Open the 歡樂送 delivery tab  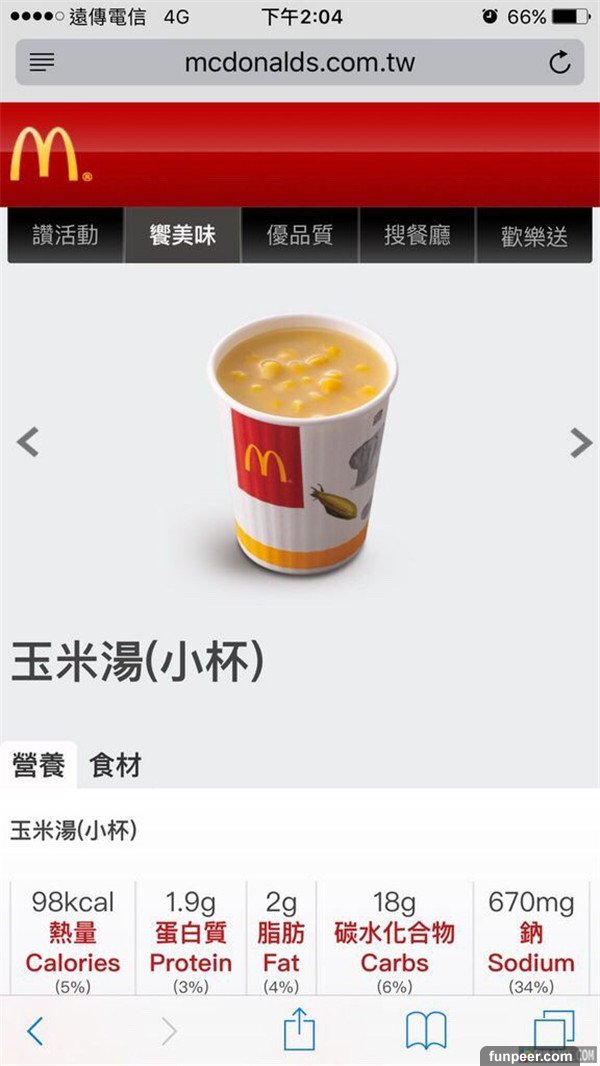coord(534,236)
